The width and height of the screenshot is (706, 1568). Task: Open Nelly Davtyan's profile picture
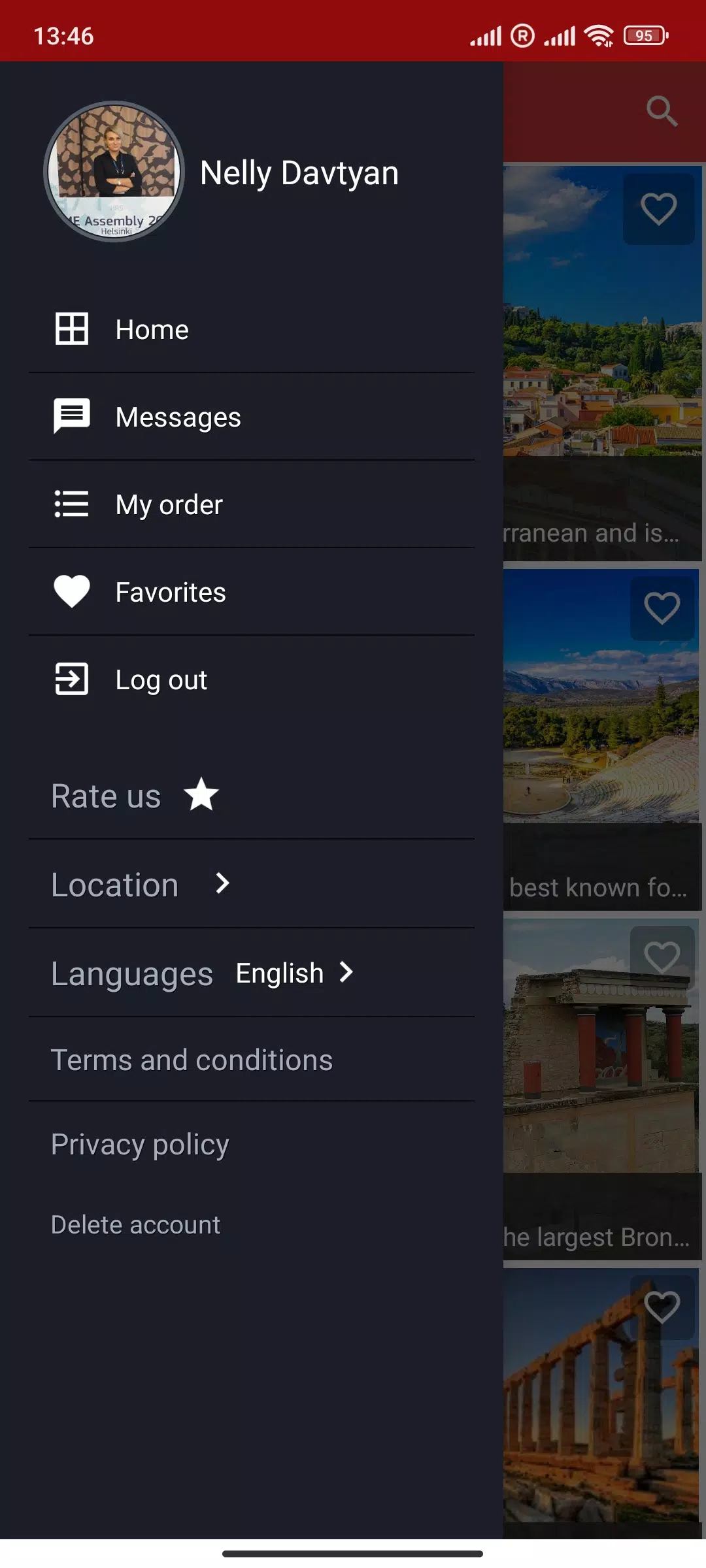tap(114, 171)
